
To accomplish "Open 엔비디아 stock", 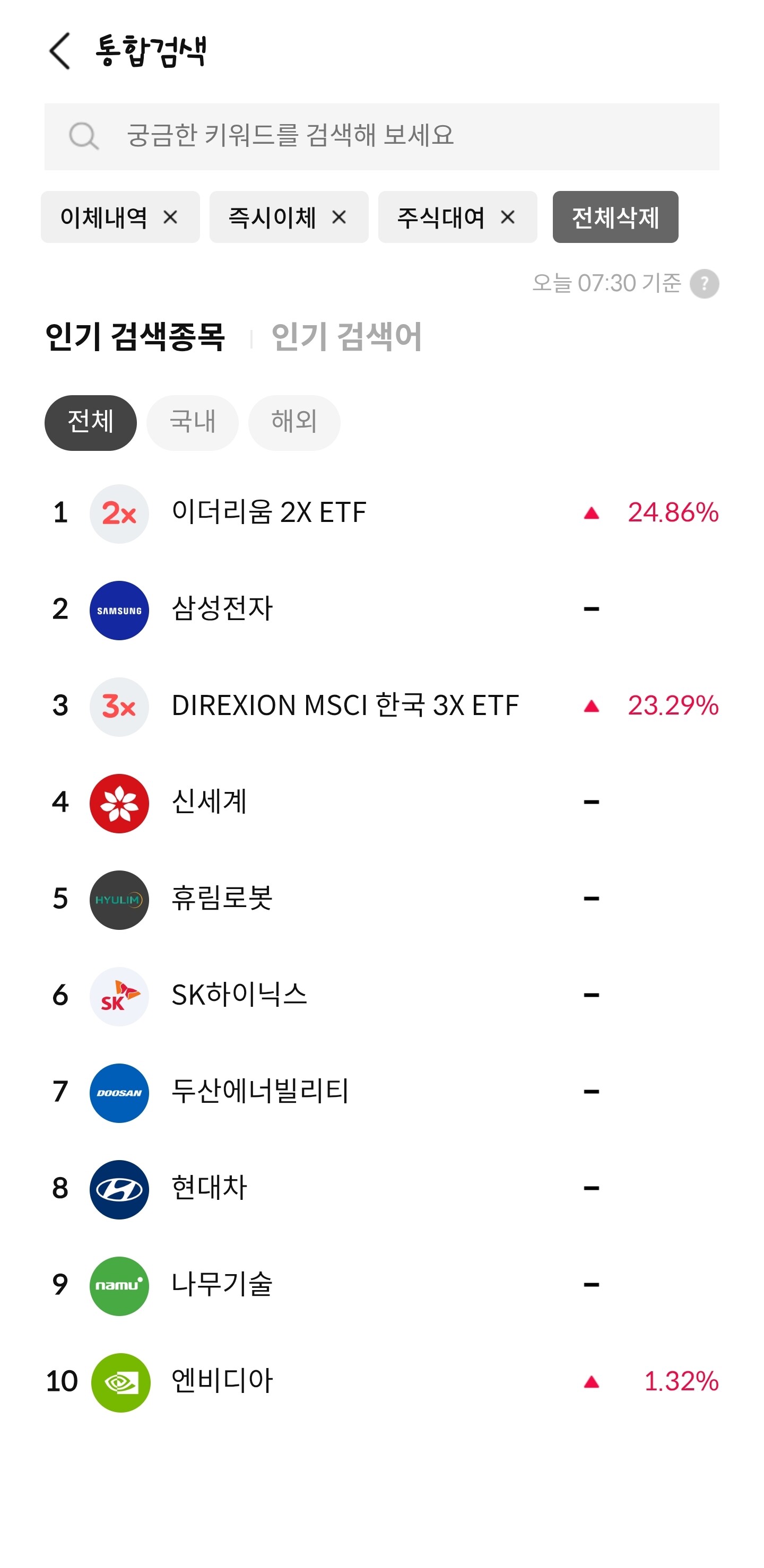I will pos(381,1382).
